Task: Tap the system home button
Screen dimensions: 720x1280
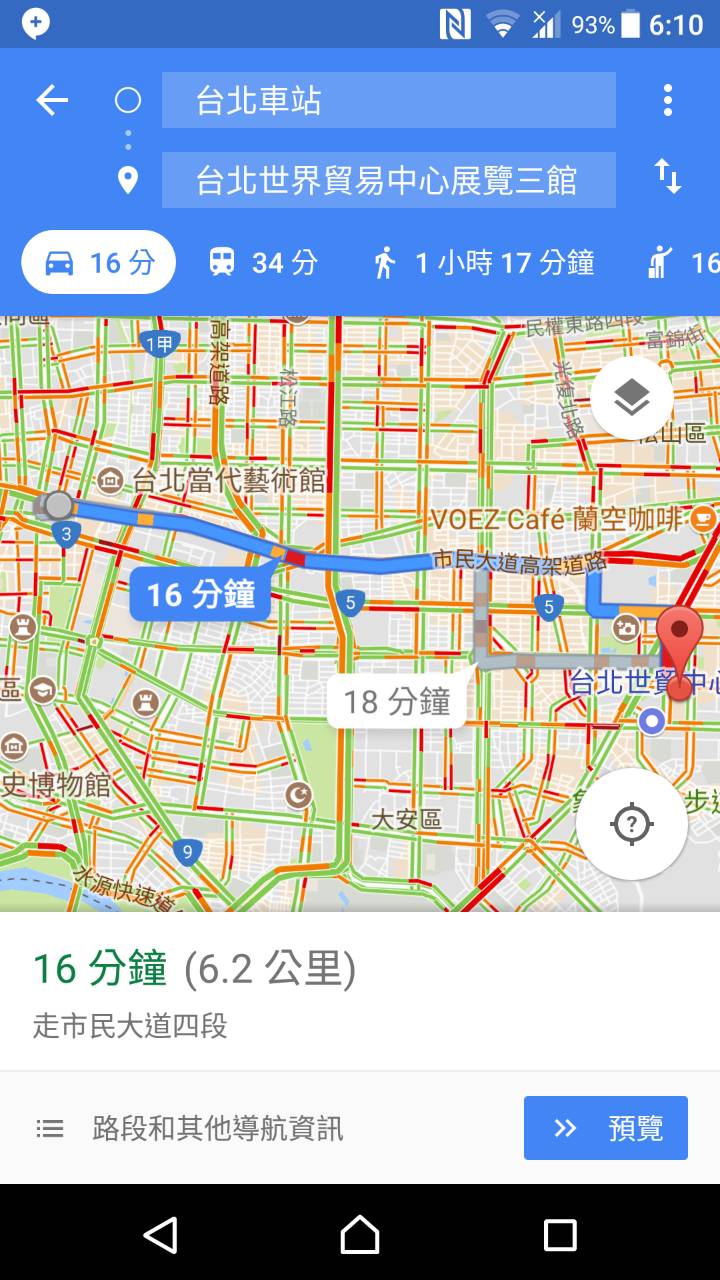Action: click(360, 1235)
